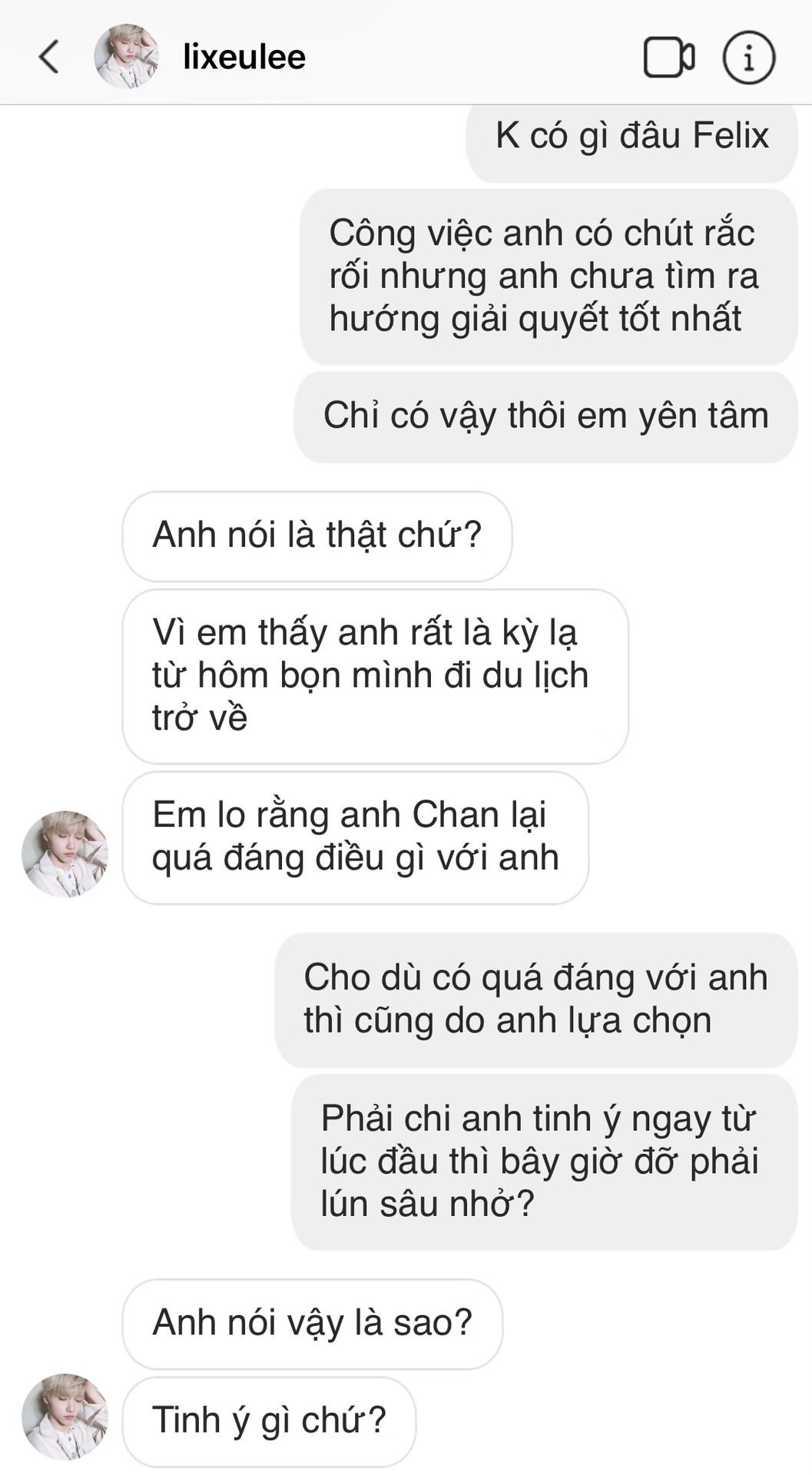The width and height of the screenshot is (812, 1475).
Task: Tap lixeulee's profile picture in the header
Action: click(x=127, y=57)
